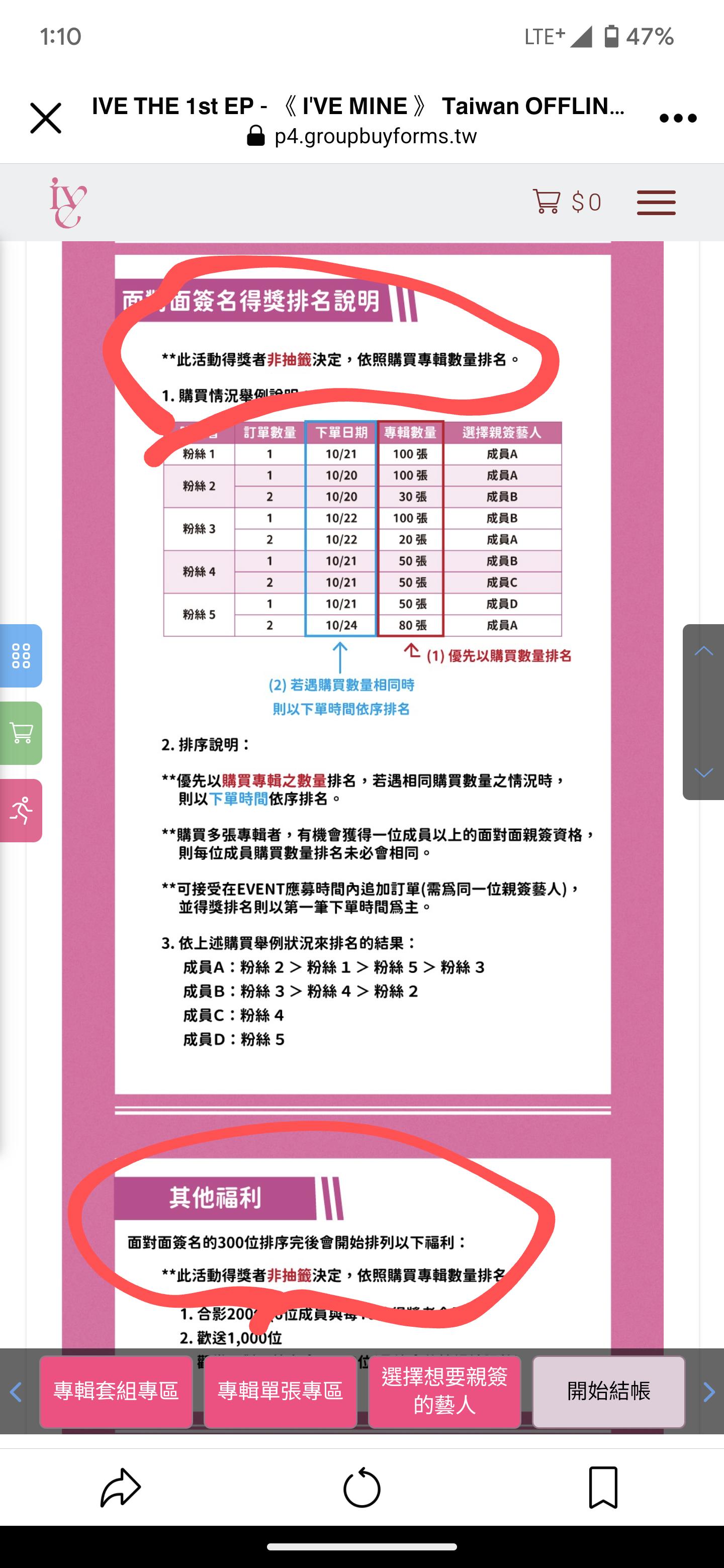Jump up with the grey up arrow
The height and width of the screenshot is (1568, 724).
[x=703, y=651]
